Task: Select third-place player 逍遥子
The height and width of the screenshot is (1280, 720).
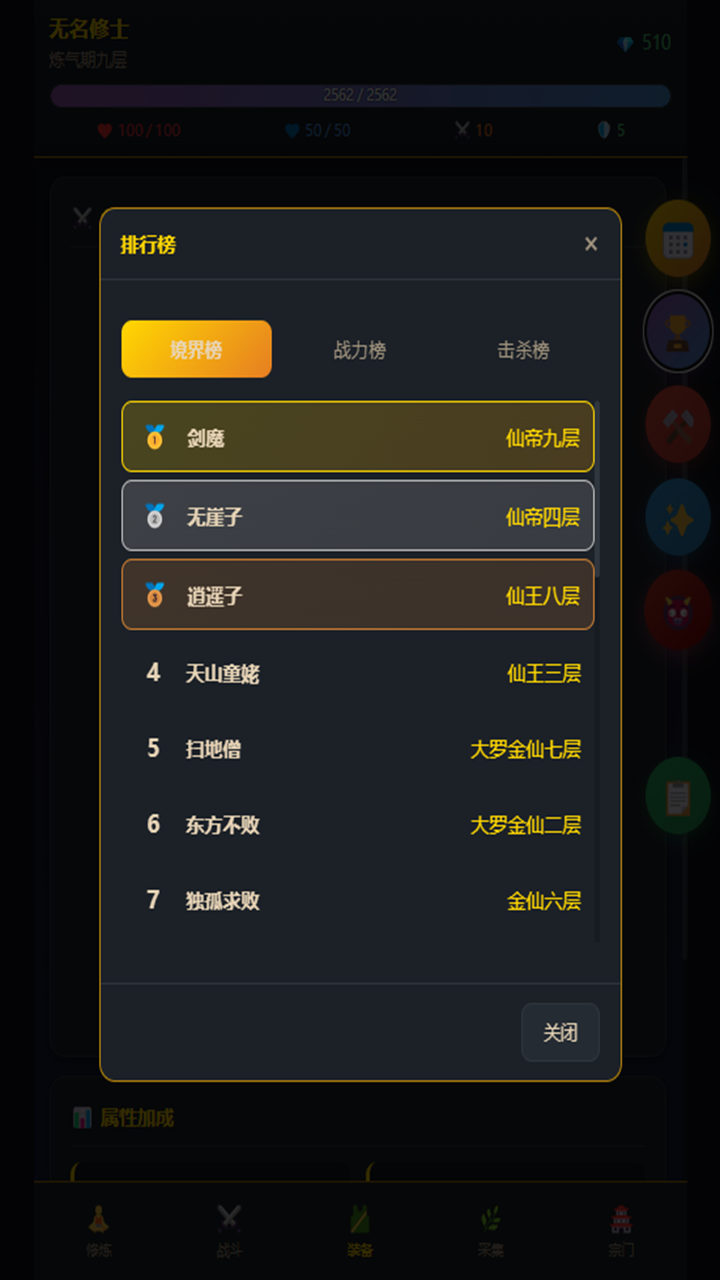Action: pos(357,594)
